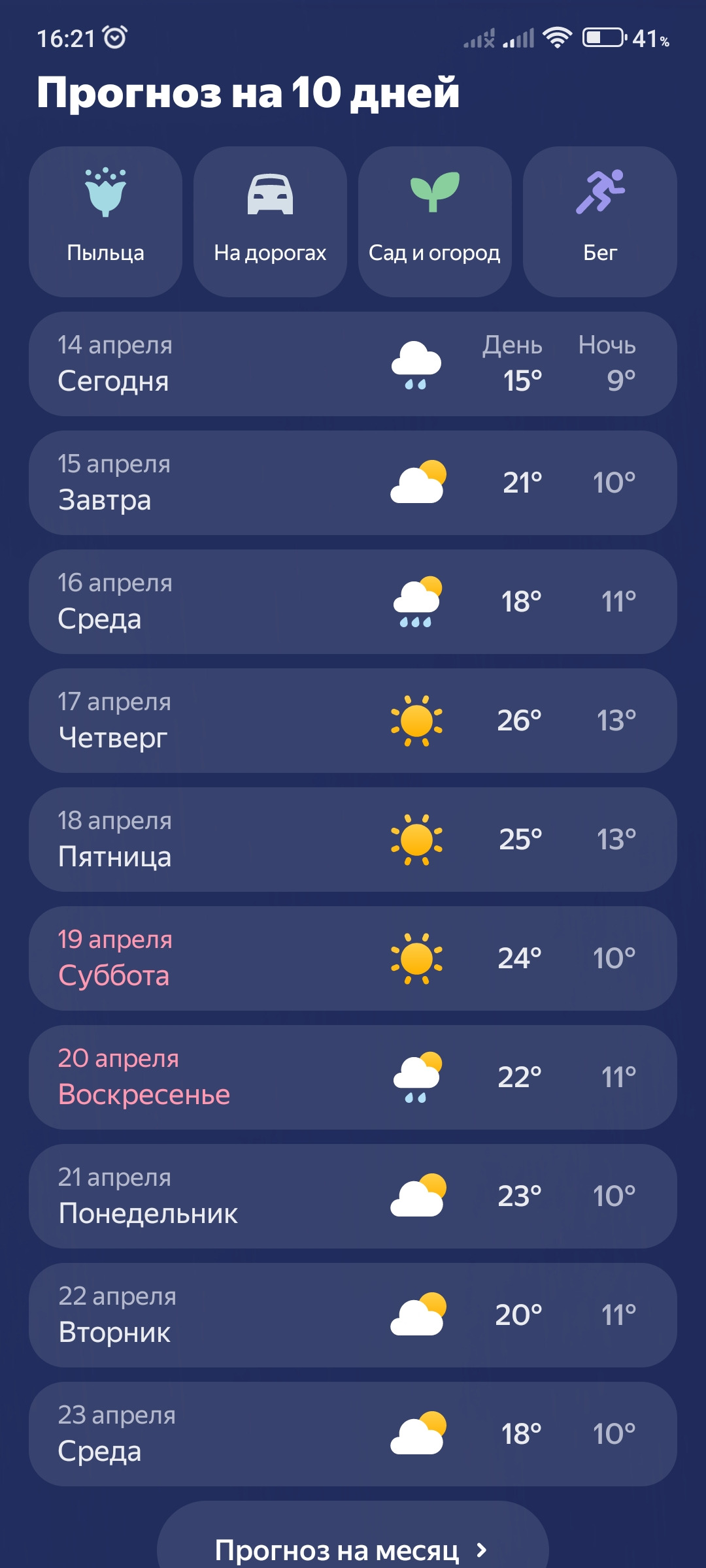The width and height of the screenshot is (706, 1568).
Task: Open the На дорогах road conditions card
Action: [x=270, y=222]
